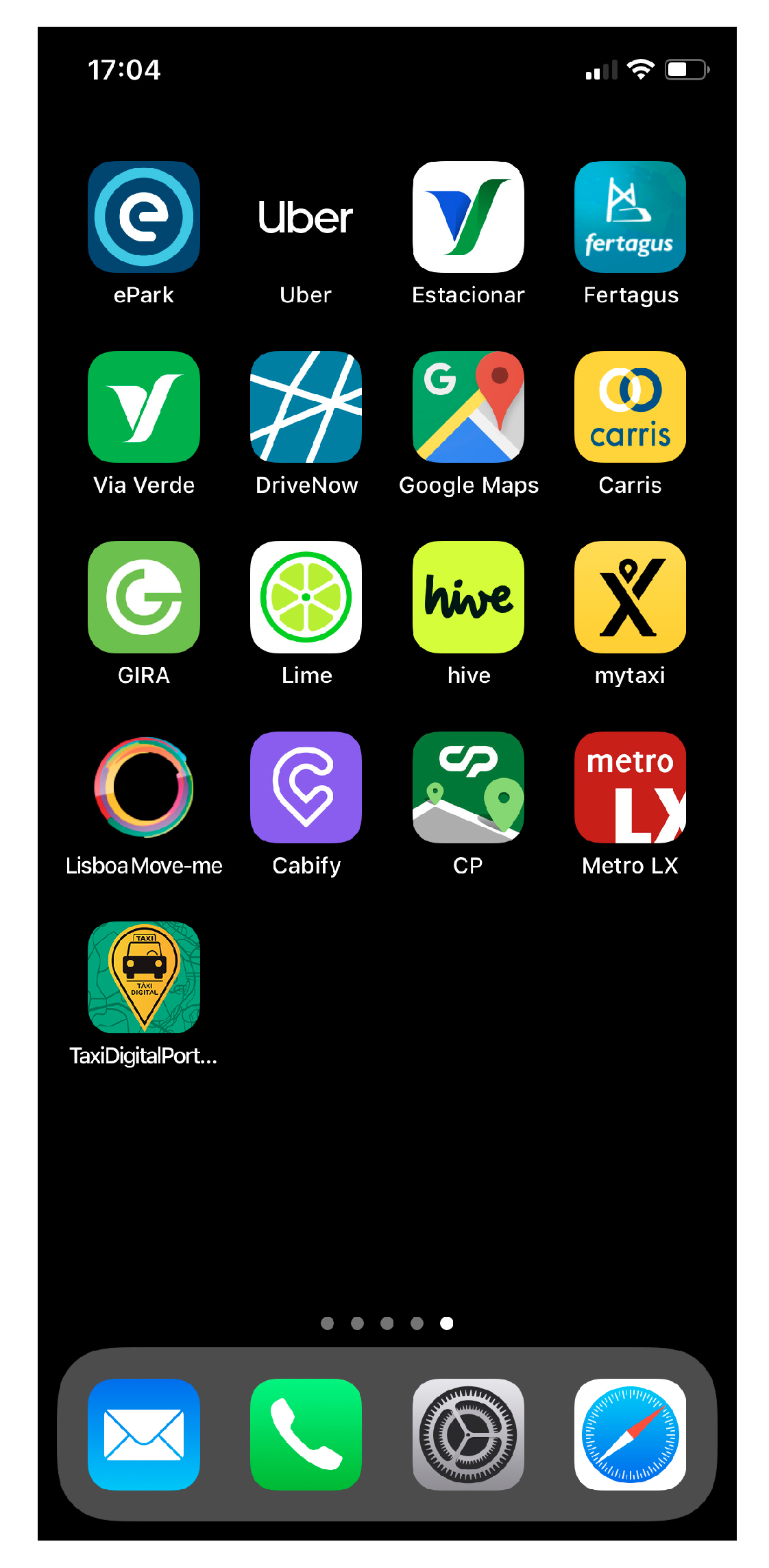Open the ePark app
Screen dimensions: 769x1568
tap(144, 217)
